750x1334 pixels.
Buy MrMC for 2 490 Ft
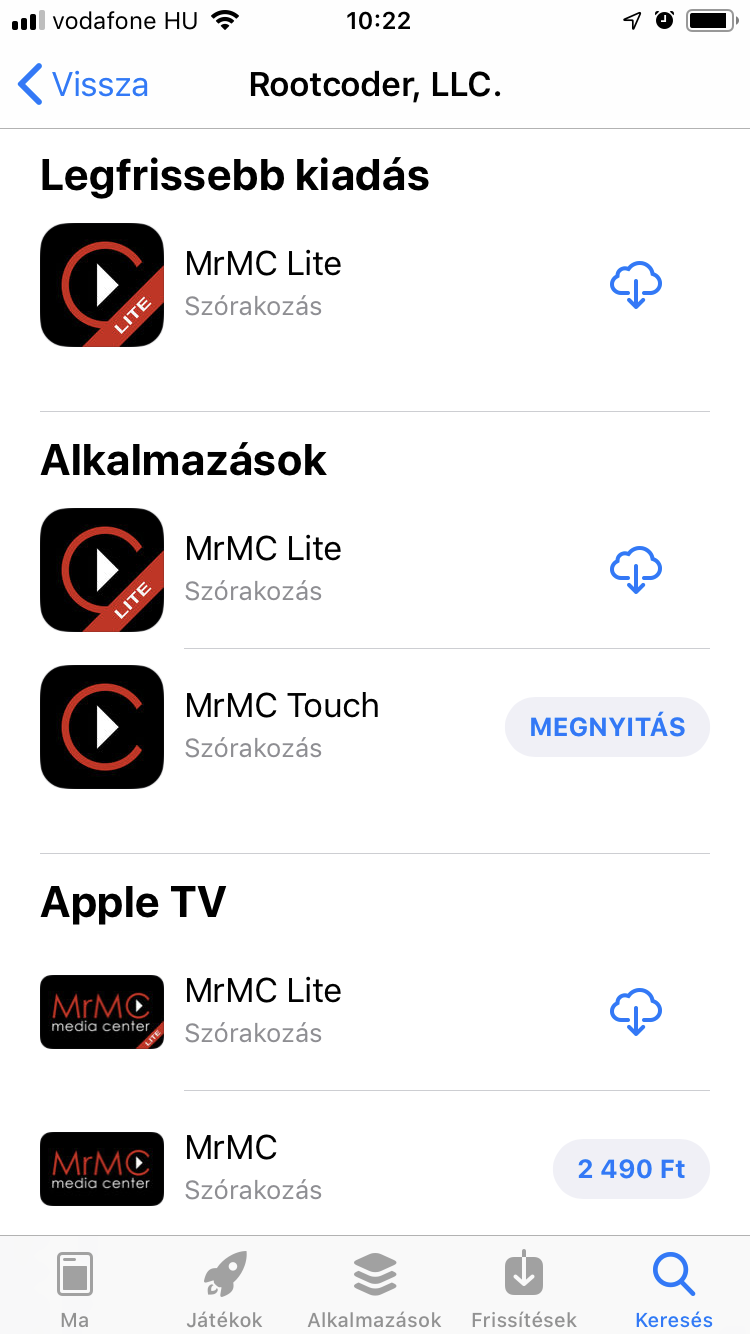631,1169
